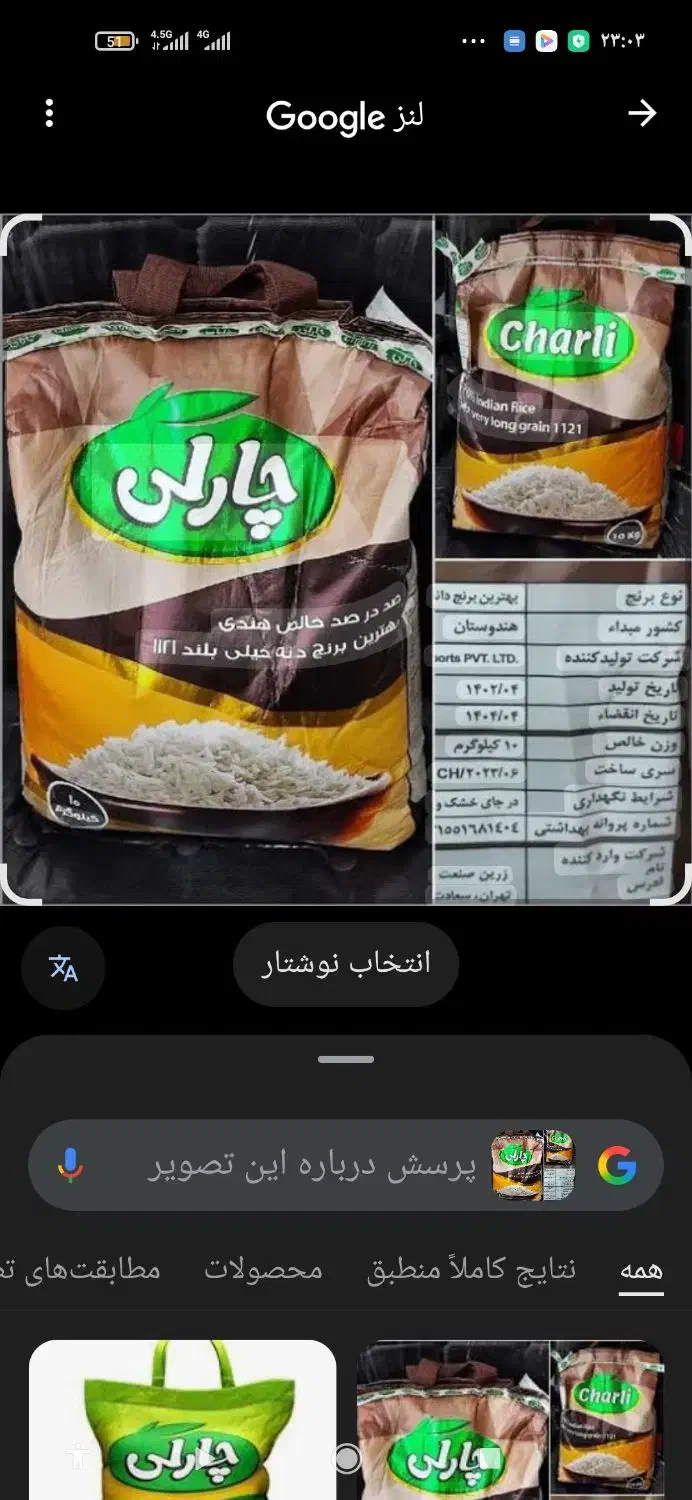Image resolution: width=692 pixels, height=1500 pixels.
Task: Switch to the نتایج کاملاً منطبق tab
Action: (x=471, y=1270)
